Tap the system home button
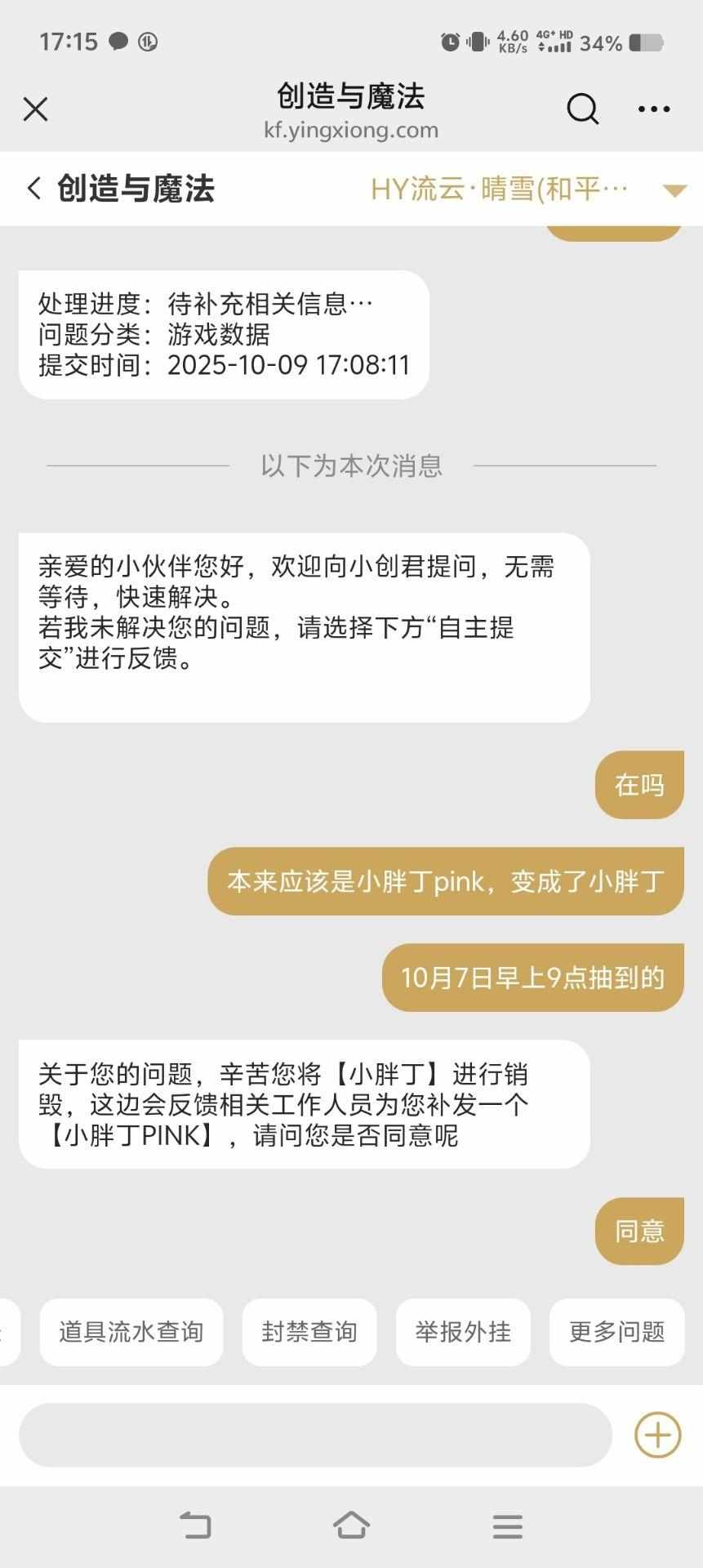This screenshot has height=1568, width=703. coord(351,1525)
